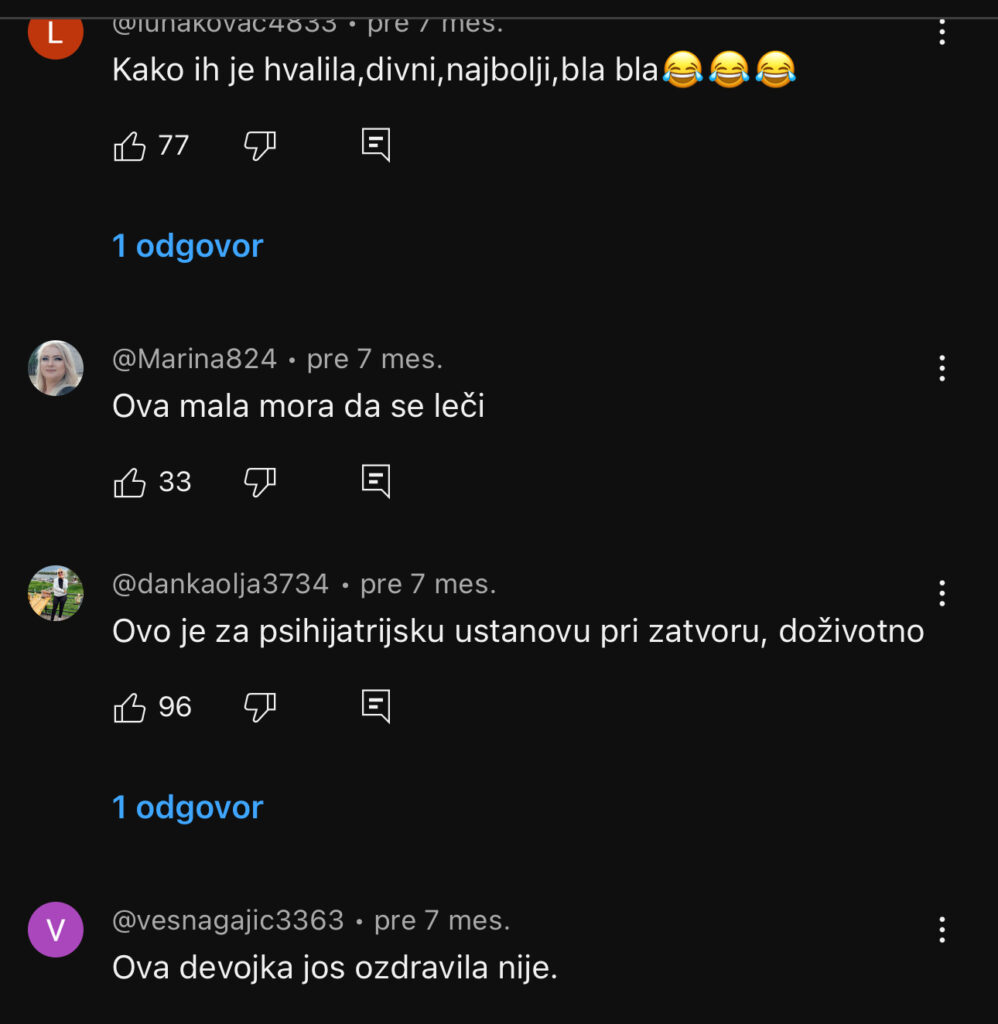Screen dimensions: 998x1024
Task: Dislike dankaolja3734's comment
Action: coord(260,708)
